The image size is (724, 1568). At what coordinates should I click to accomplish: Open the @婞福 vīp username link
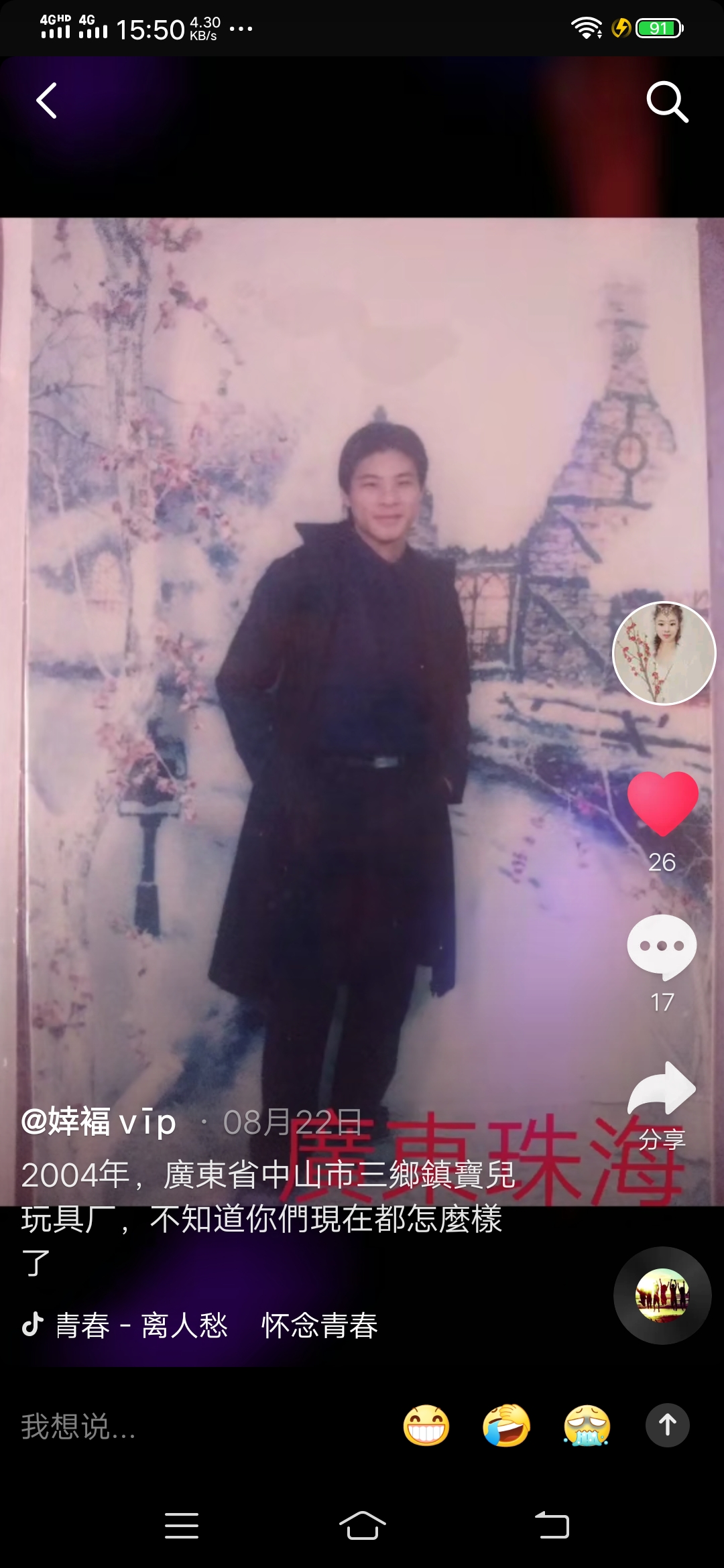(x=99, y=1122)
